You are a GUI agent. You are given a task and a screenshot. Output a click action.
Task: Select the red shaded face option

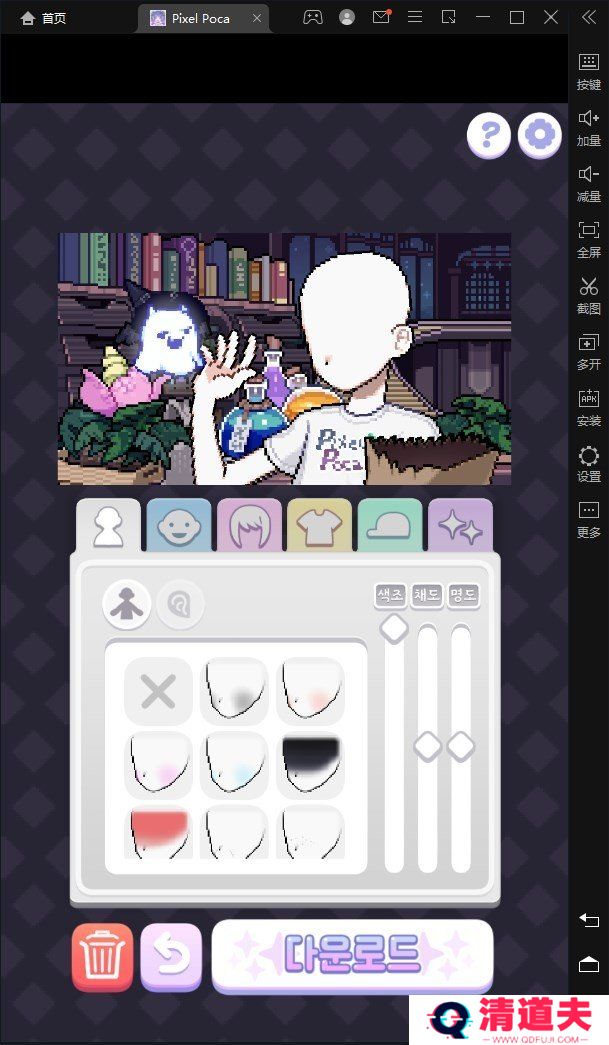[158, 833]
